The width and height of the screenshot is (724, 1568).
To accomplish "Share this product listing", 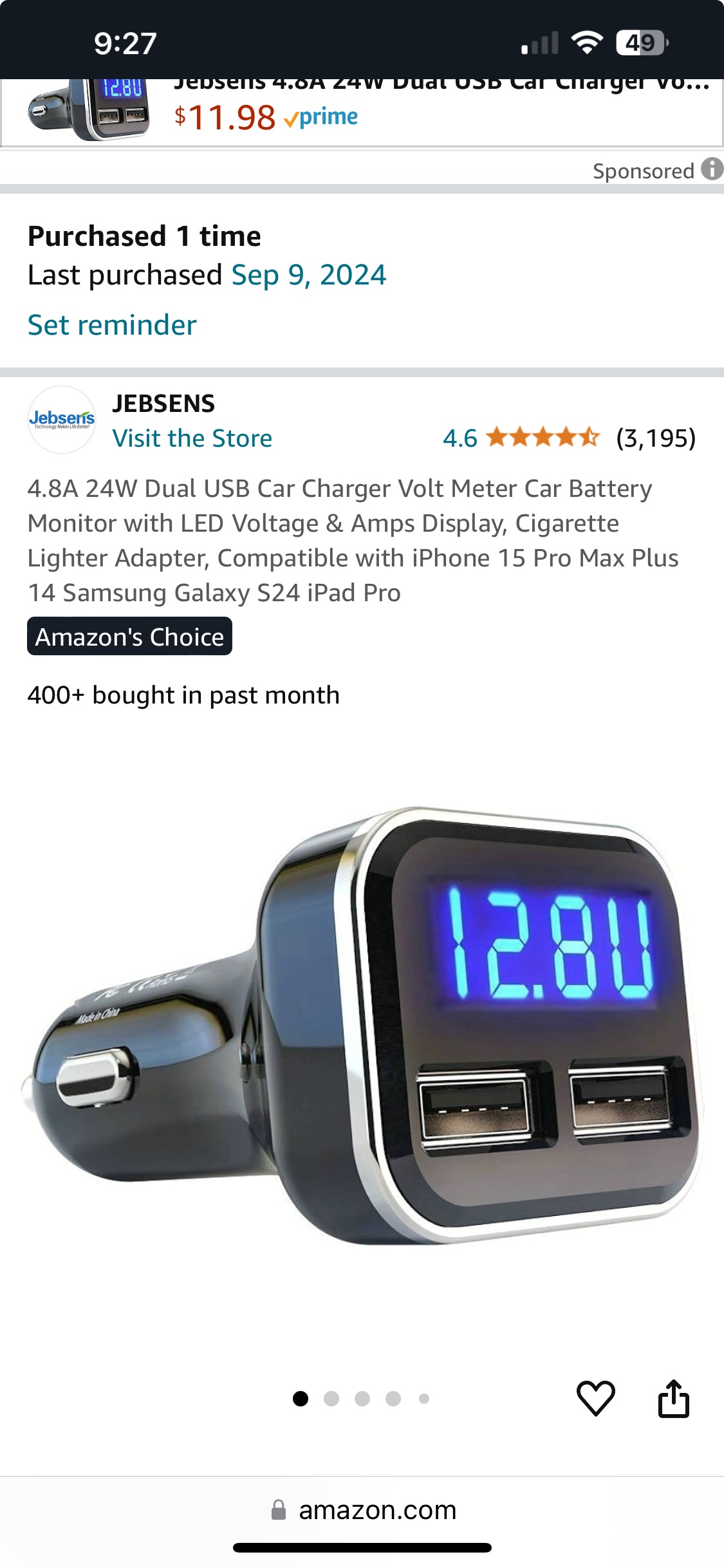I will pyautogui.click(x=673, y=1398).
